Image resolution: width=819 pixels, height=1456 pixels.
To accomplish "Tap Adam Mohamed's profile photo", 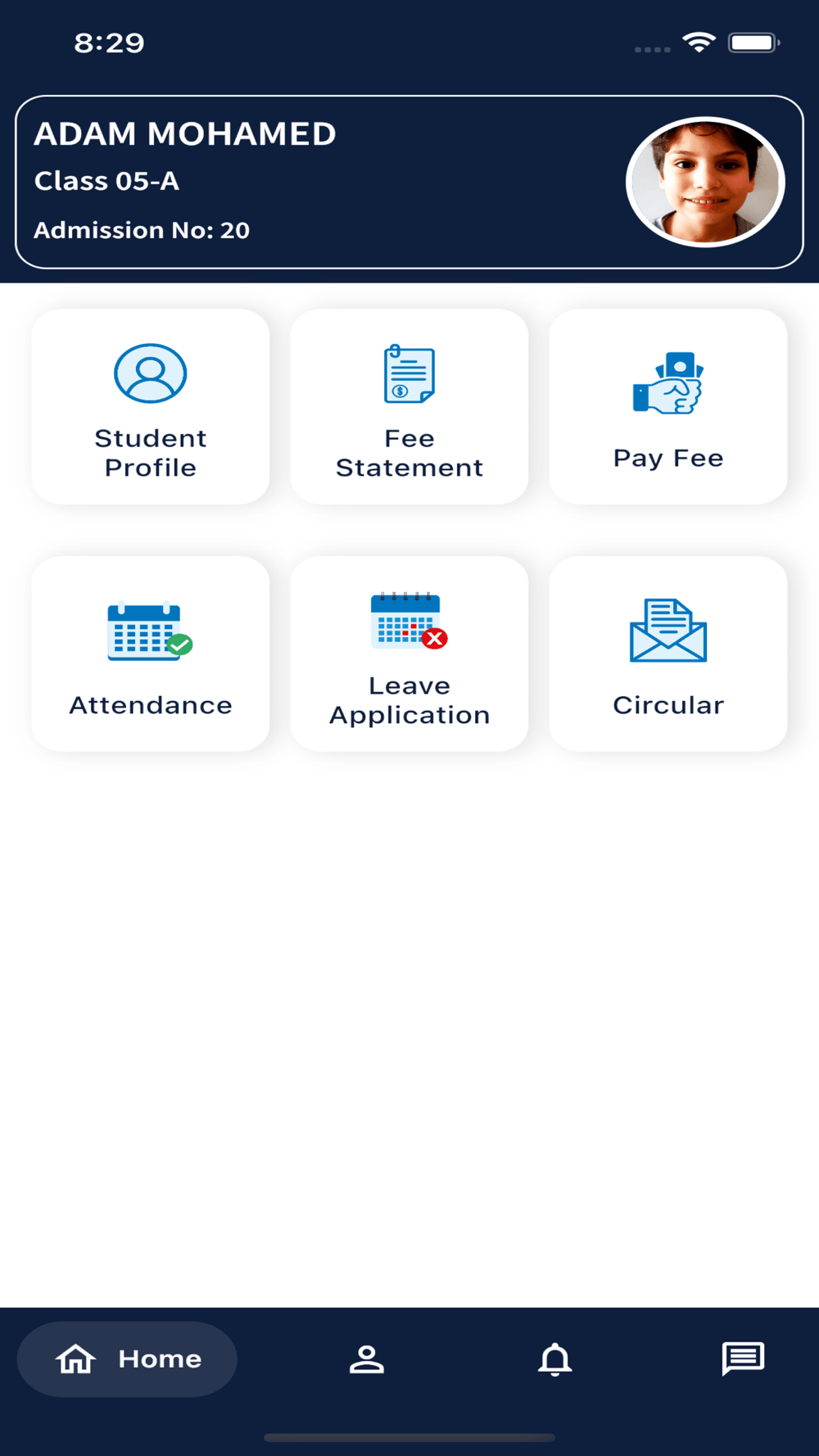I will point(705,182).
